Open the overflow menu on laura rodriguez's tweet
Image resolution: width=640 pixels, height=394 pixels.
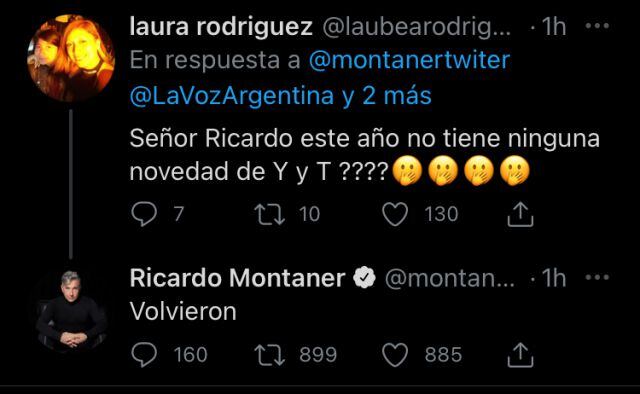597,26
